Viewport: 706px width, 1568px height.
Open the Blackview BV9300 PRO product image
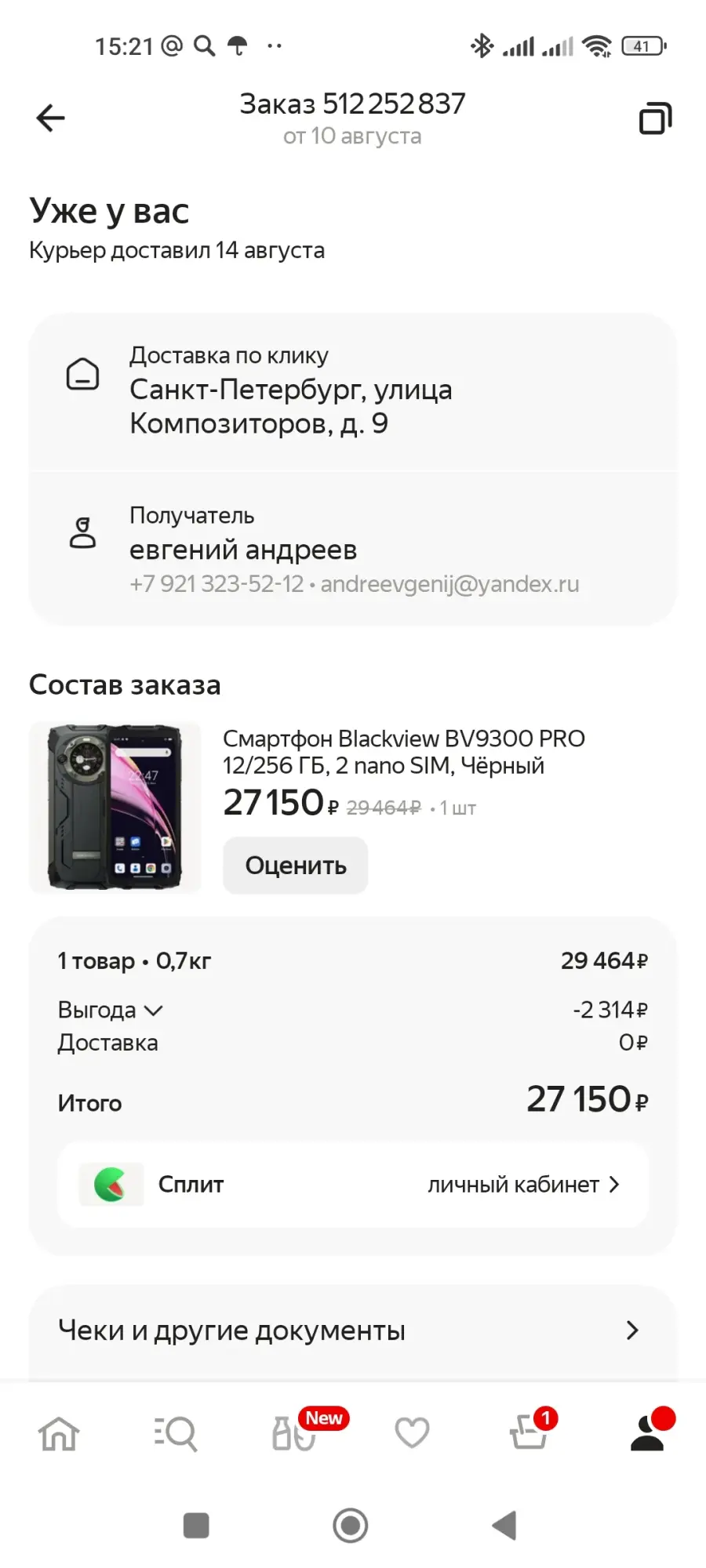click(x=115, y=808)
